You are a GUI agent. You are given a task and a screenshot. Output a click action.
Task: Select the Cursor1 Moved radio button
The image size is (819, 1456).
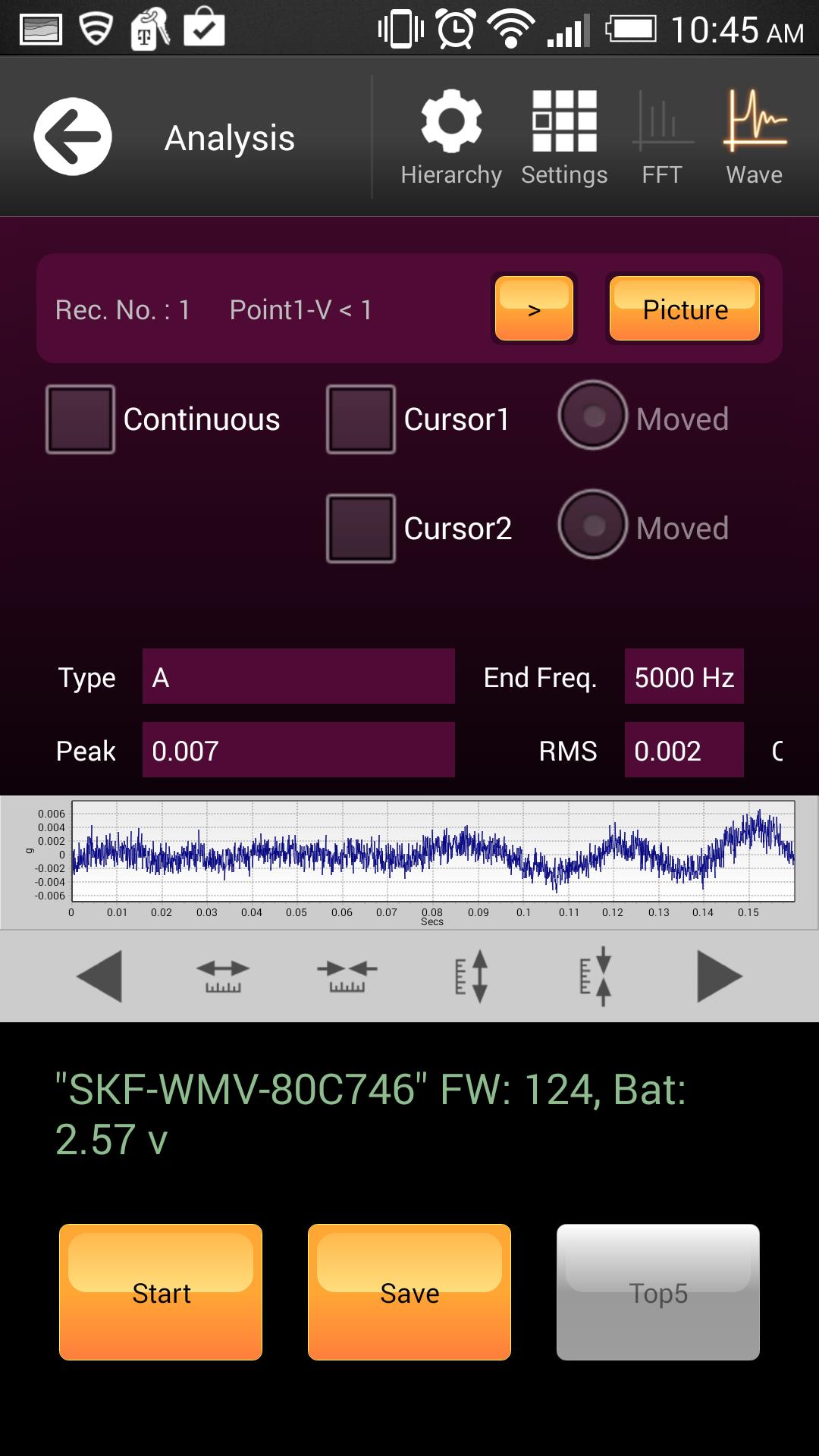[594, 416]
